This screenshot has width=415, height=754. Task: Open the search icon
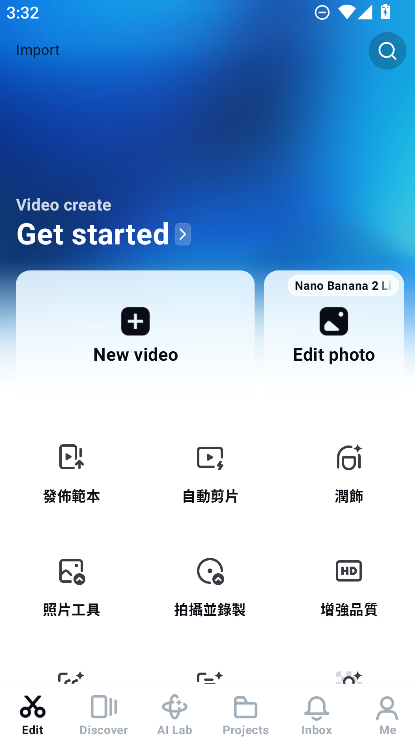[x=387, y=50]
